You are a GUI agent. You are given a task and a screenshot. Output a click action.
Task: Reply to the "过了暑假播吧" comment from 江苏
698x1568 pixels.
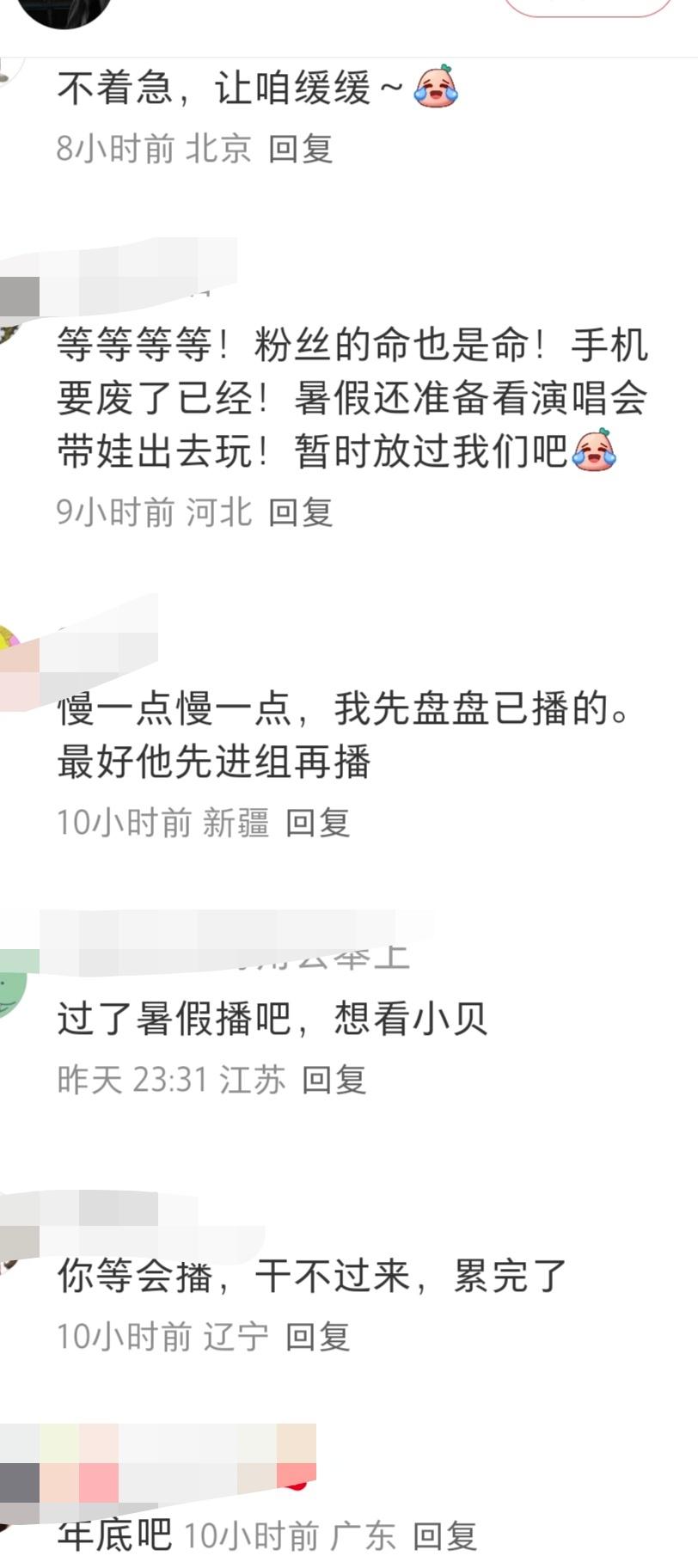click(x=334, y=1079)
